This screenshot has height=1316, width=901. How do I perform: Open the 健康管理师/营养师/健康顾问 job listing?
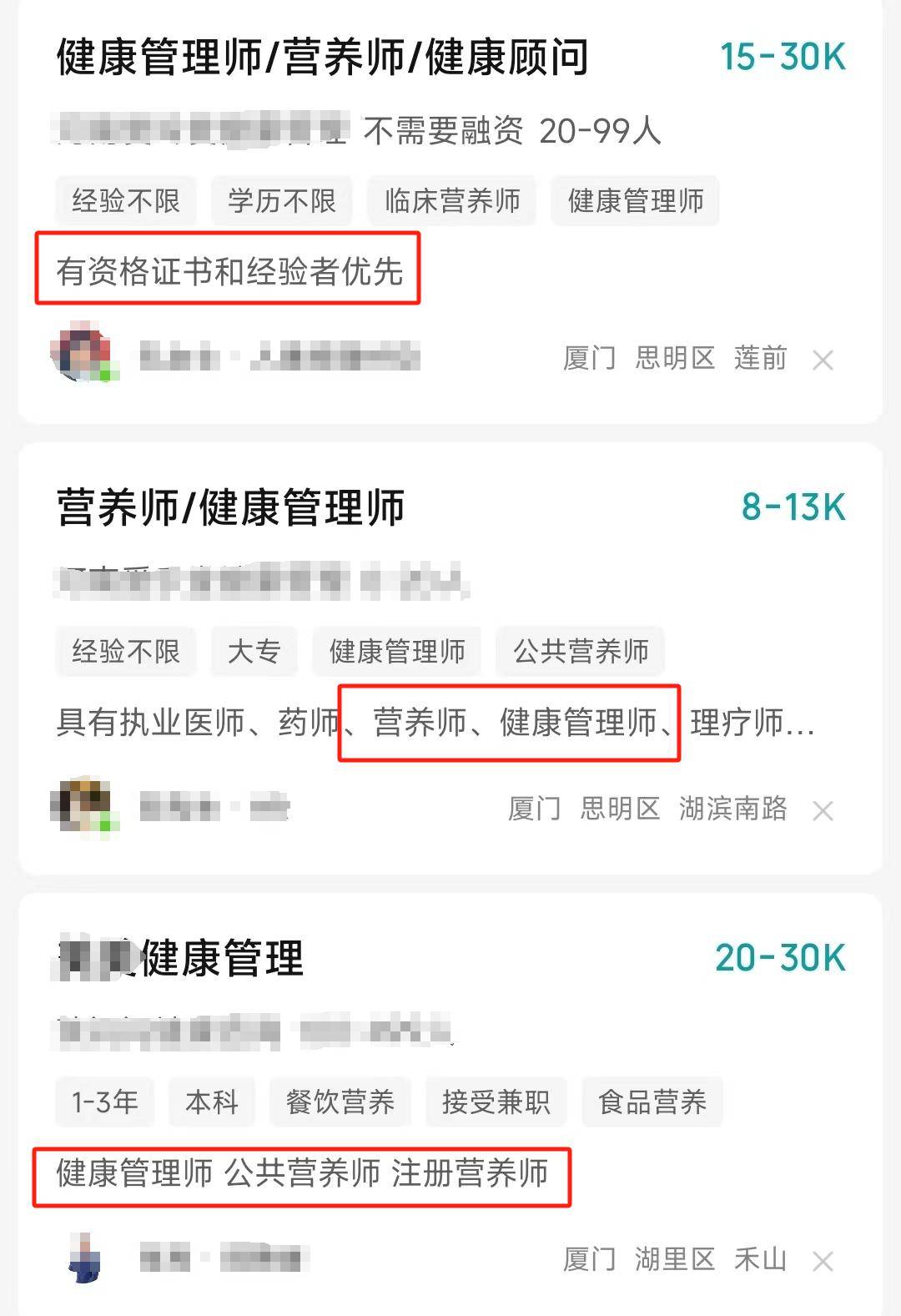(x=322, y=58)
